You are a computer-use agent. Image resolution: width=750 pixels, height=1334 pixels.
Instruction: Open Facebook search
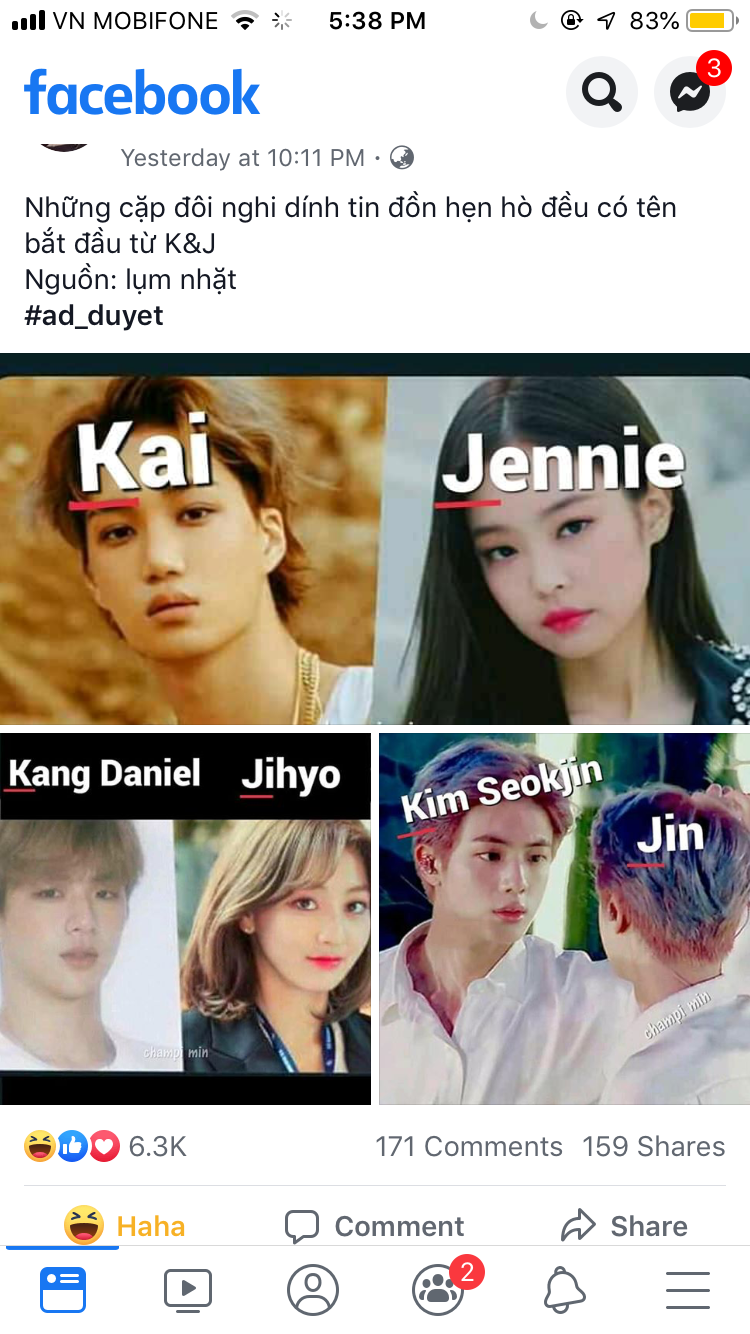(x=601, y=93)
